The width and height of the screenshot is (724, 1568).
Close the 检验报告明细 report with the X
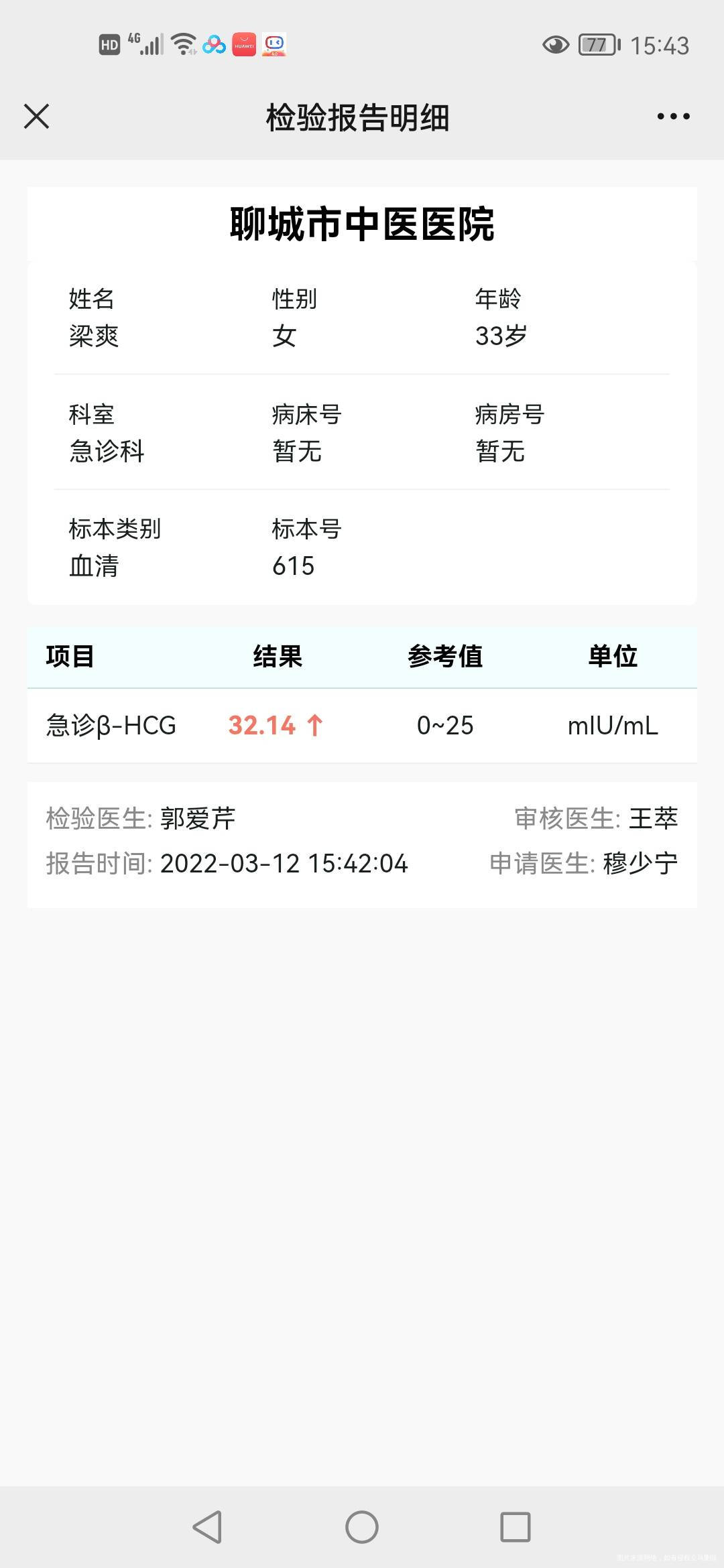pyautogui.click(x=37, y=115)
